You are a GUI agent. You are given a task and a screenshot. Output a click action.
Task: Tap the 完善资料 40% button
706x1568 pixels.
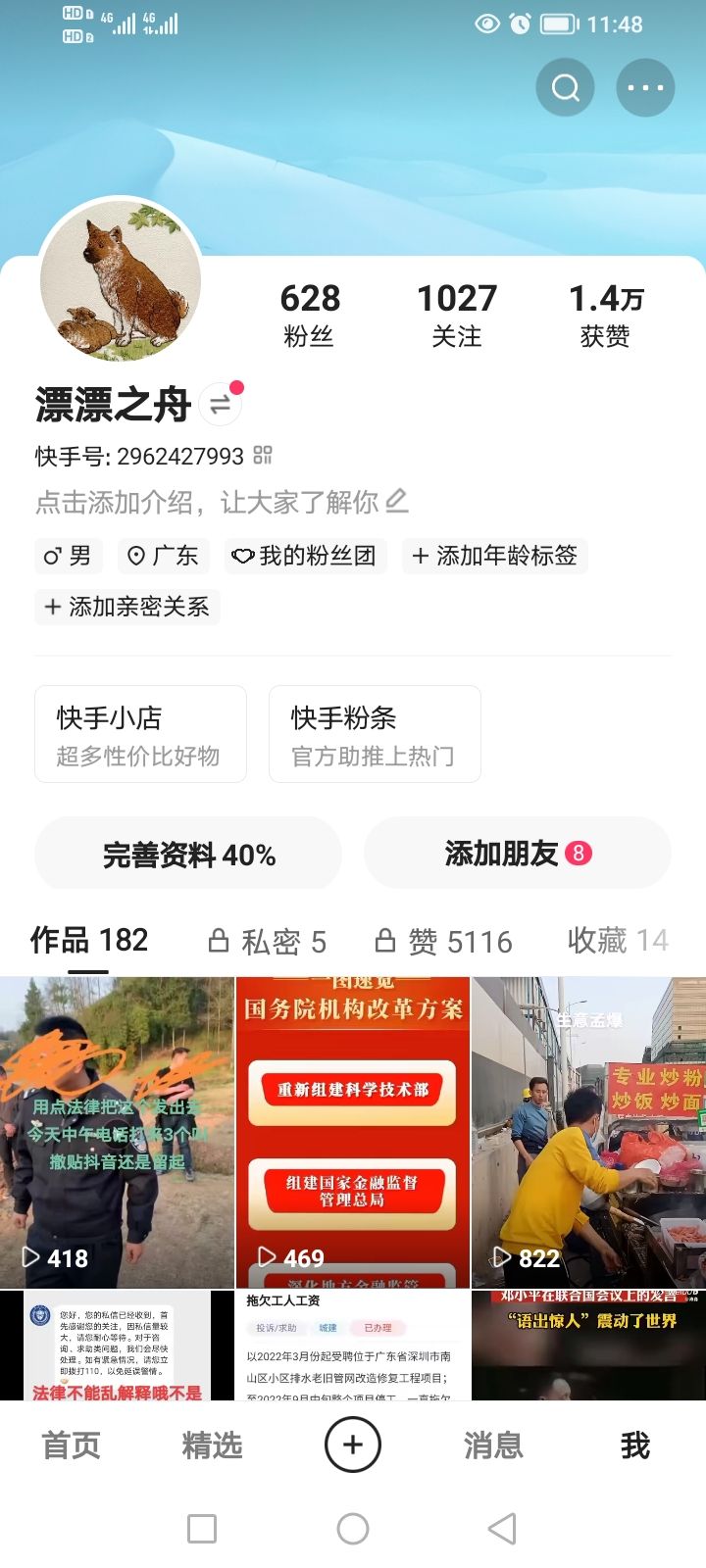coord(188,855)
